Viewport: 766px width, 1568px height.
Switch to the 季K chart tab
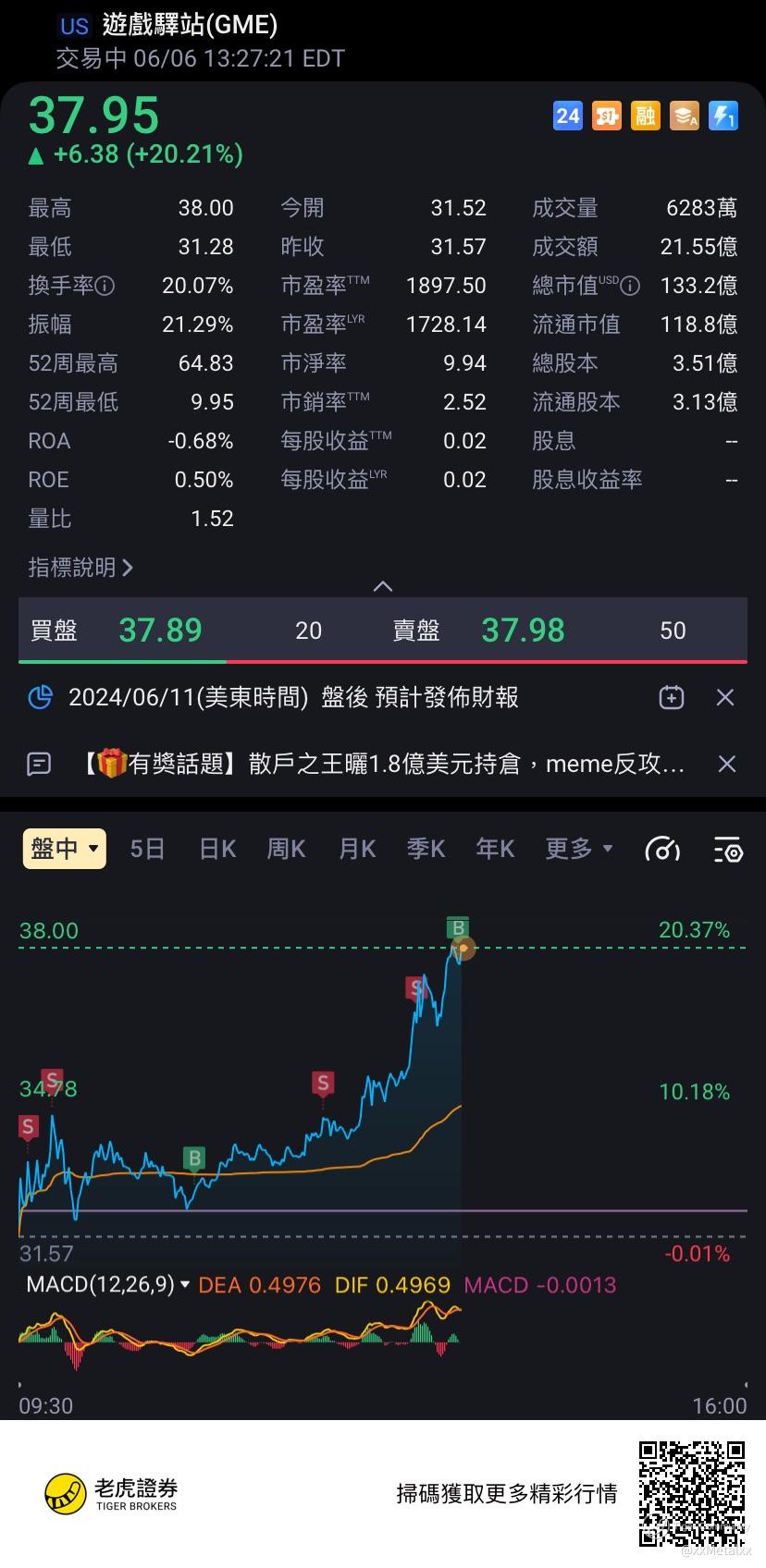(x=426, y=848)
